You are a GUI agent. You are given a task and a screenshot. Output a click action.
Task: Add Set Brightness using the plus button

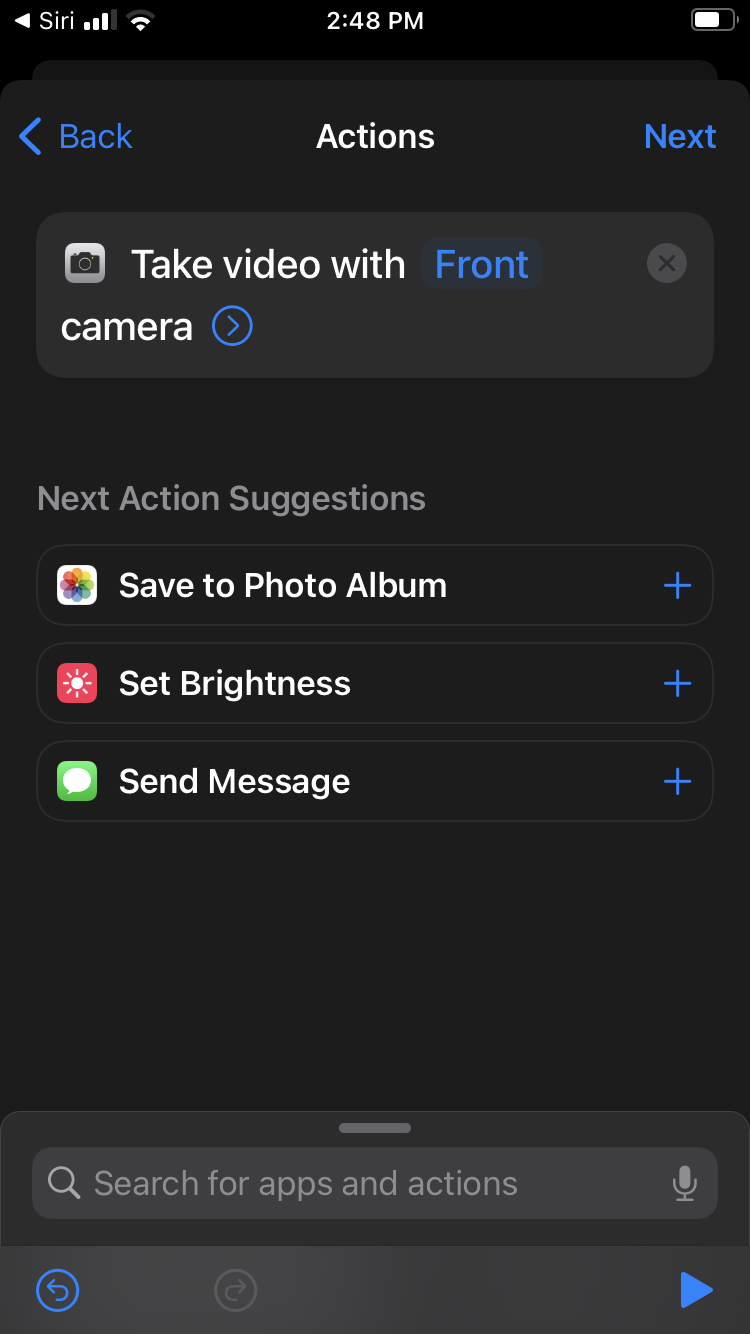(x=677, y=683)
